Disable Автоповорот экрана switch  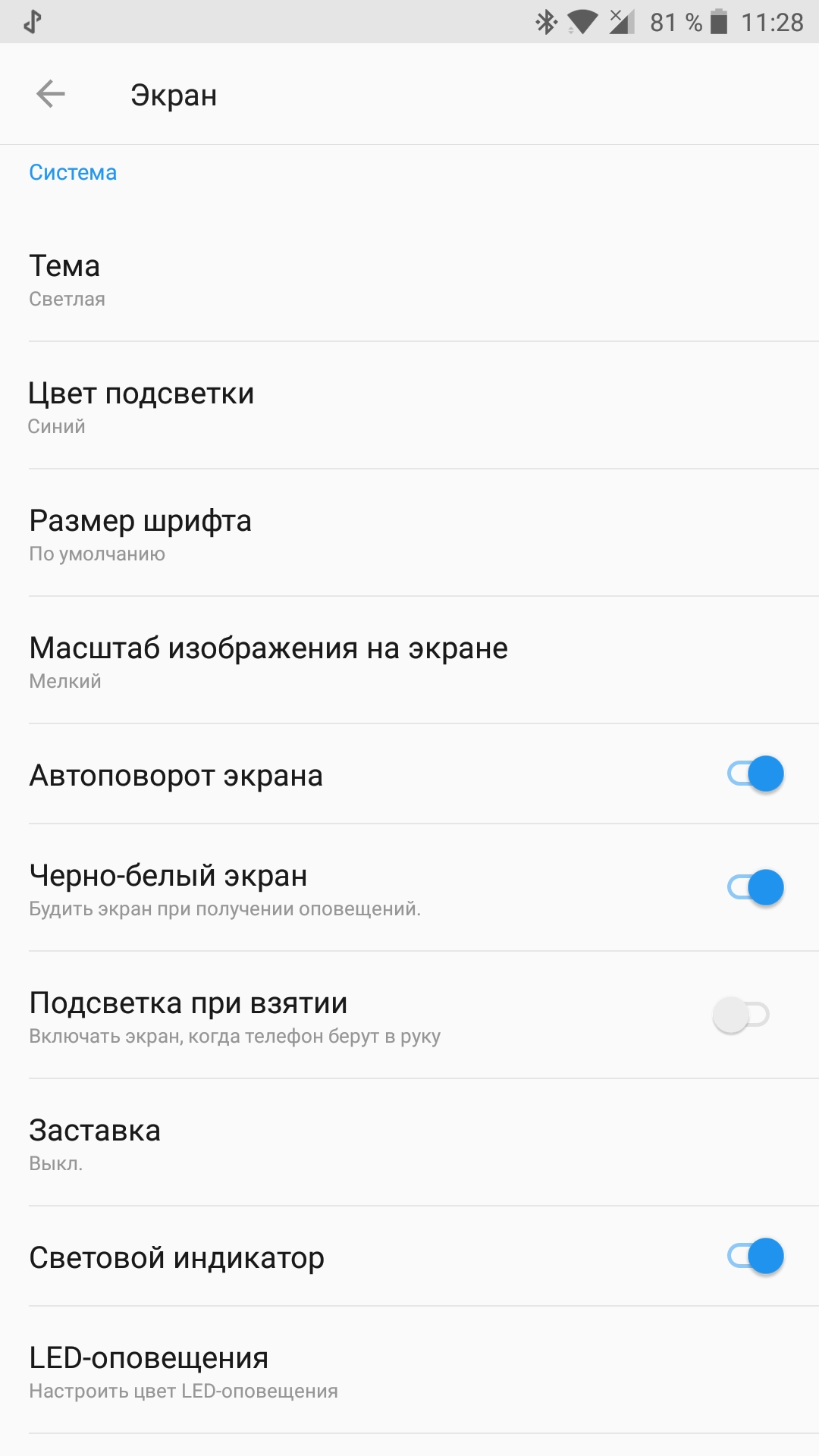click(755, 774)
